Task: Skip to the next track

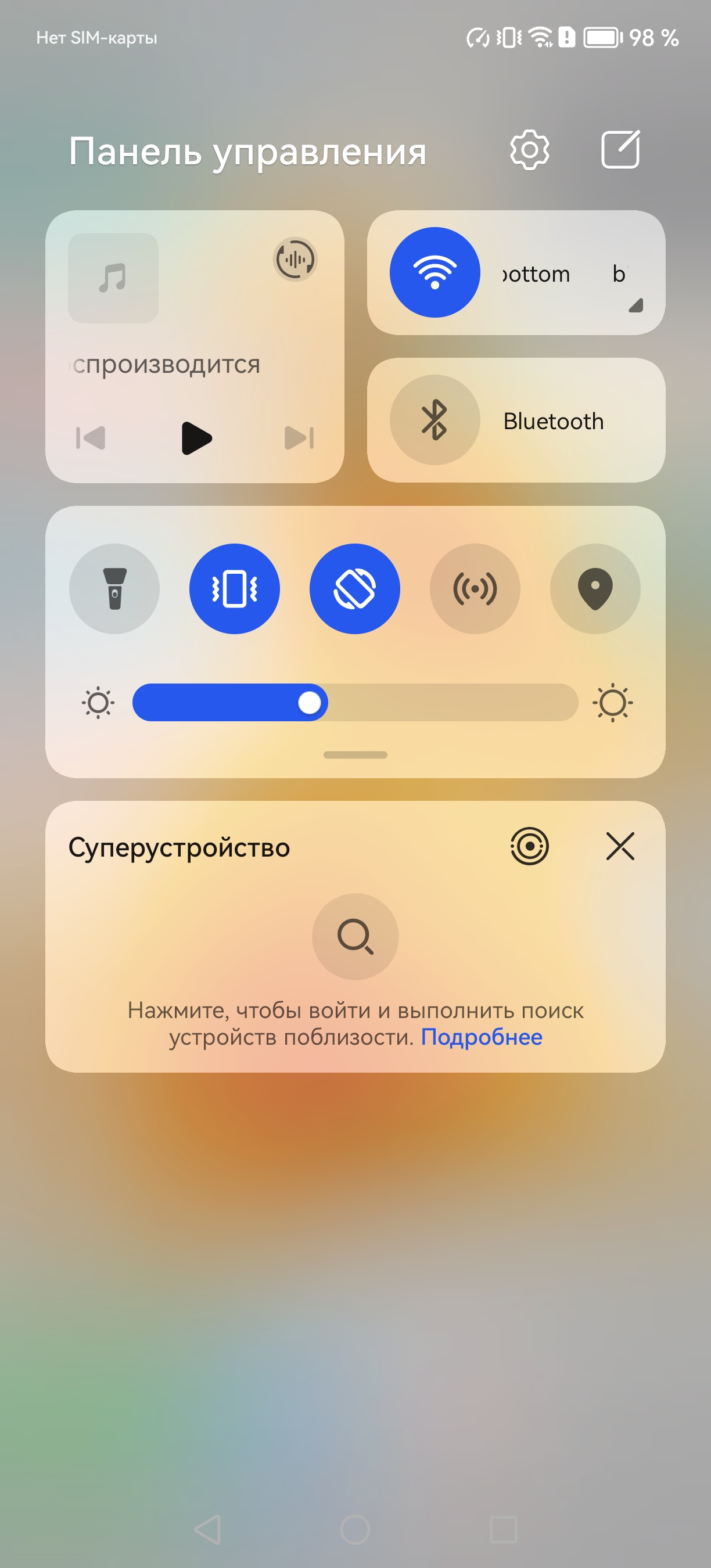Action: 299,438
